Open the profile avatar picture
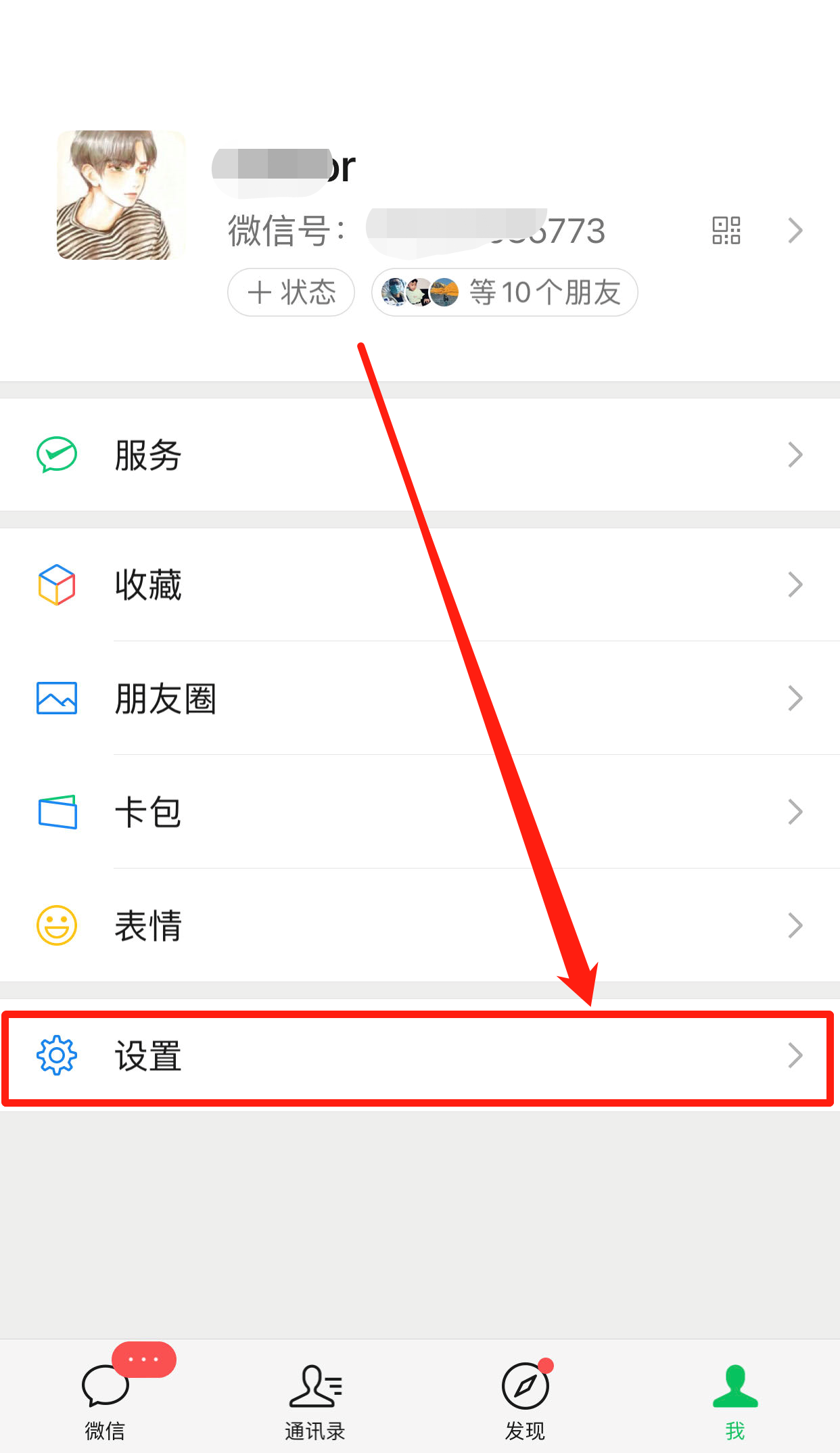 click(121, 195)
